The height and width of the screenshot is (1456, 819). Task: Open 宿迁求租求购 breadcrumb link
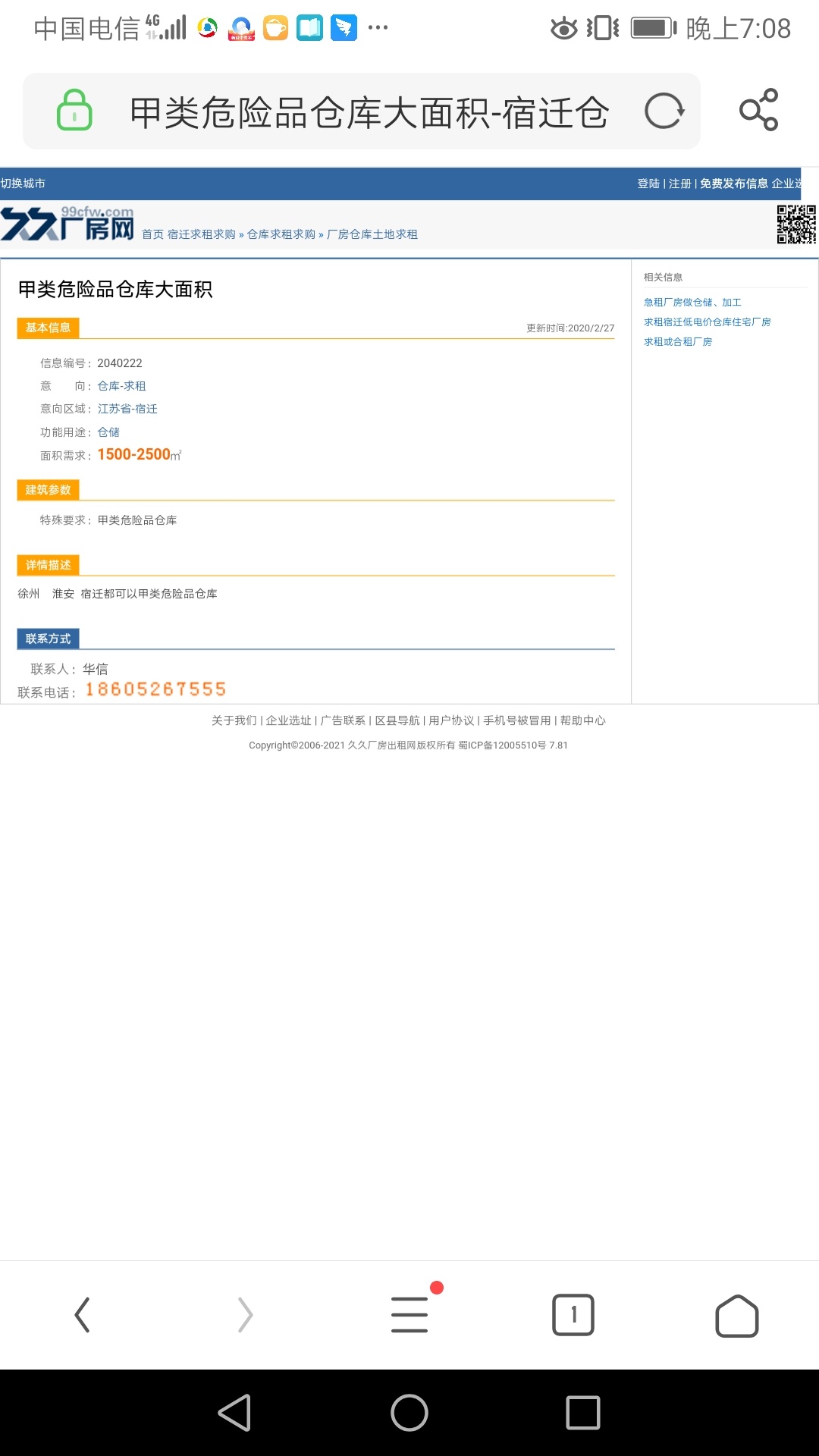(202, 234)
